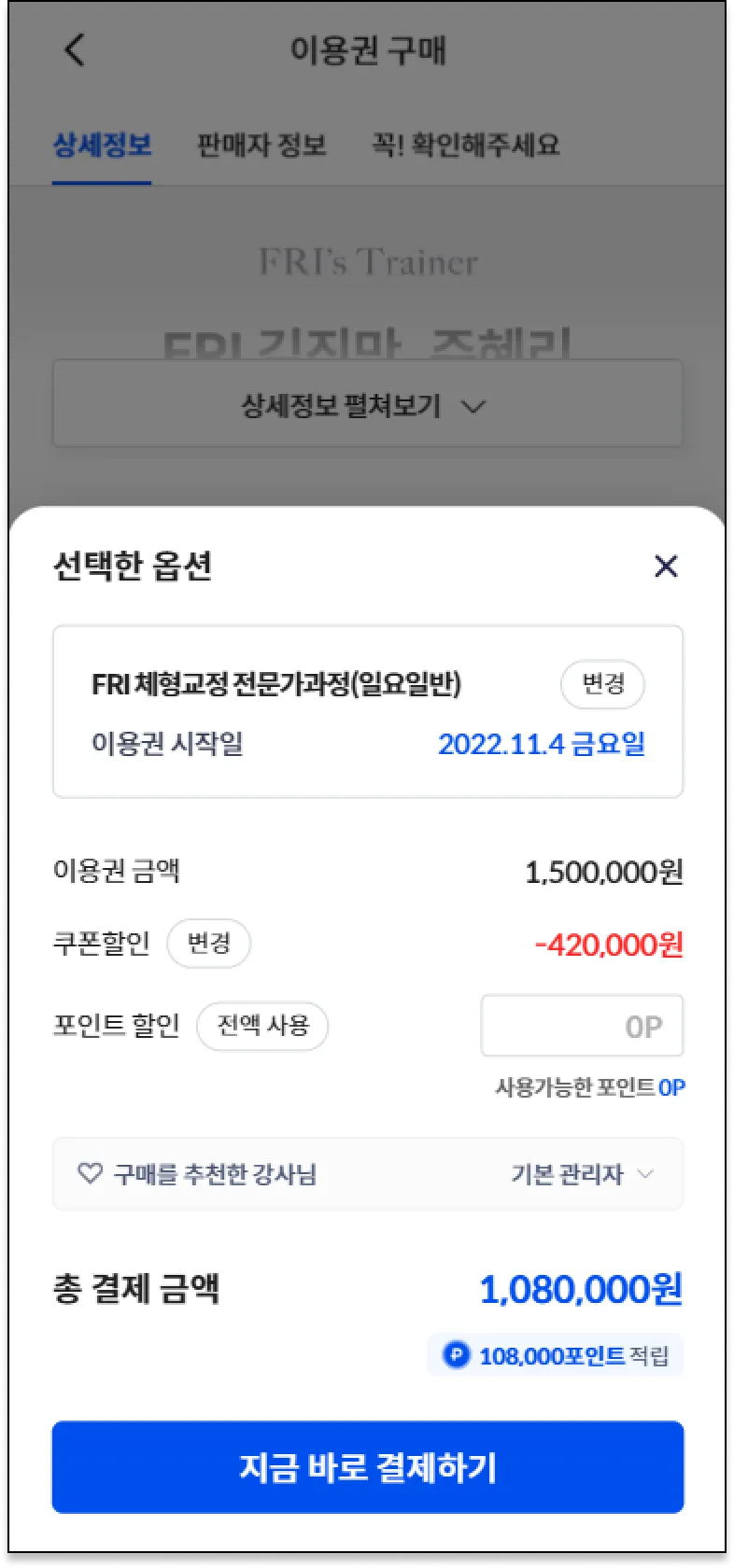The width and height of the screenshot is (734, 1568).
Task: Change the coupon via 쿠폰할인 변경
Action: pos(208,944)
